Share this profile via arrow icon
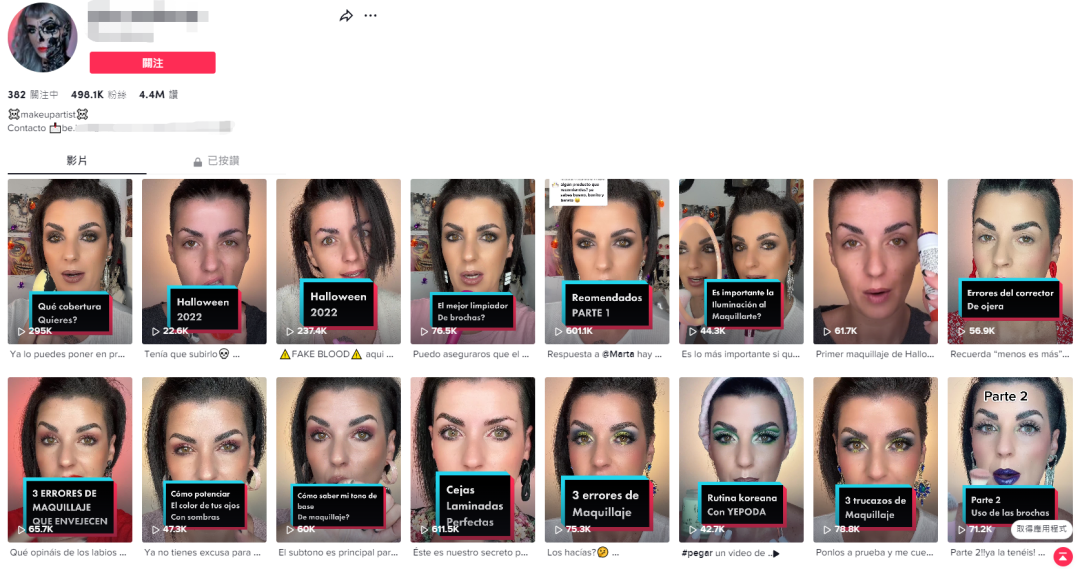The width and height of the screenshot is (1080, 569). (346, 16)
